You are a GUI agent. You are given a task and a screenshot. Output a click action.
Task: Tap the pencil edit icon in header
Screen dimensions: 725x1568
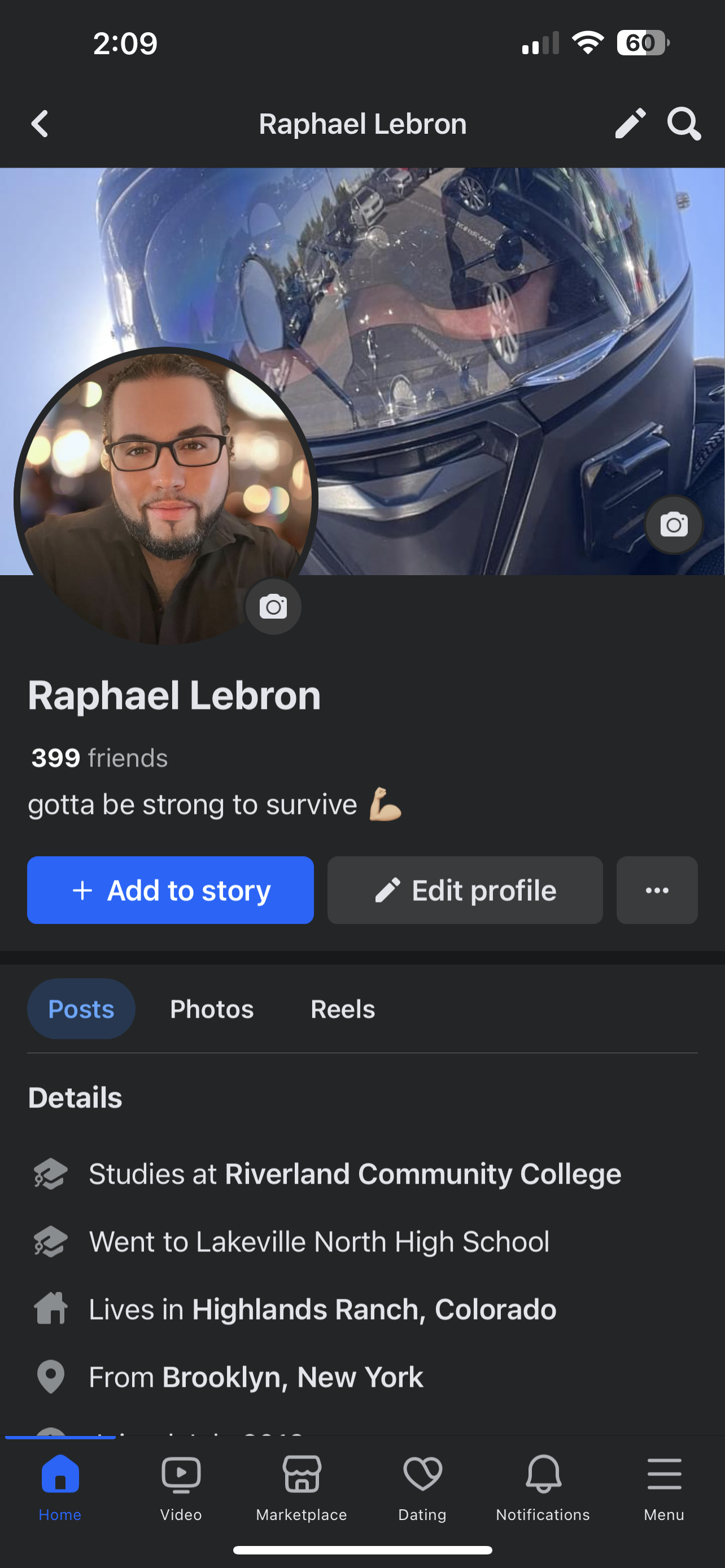630,124
